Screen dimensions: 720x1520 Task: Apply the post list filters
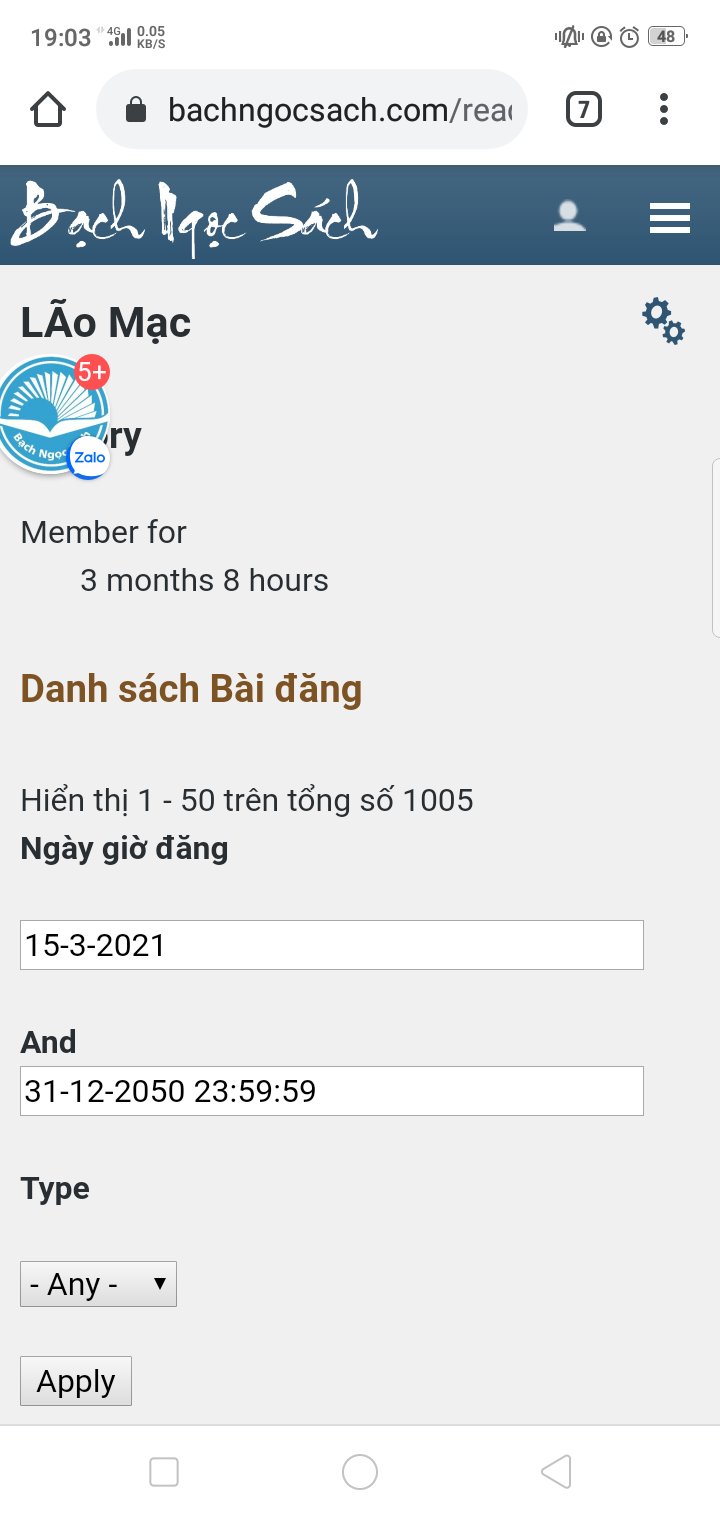[x=76, y=1381]
